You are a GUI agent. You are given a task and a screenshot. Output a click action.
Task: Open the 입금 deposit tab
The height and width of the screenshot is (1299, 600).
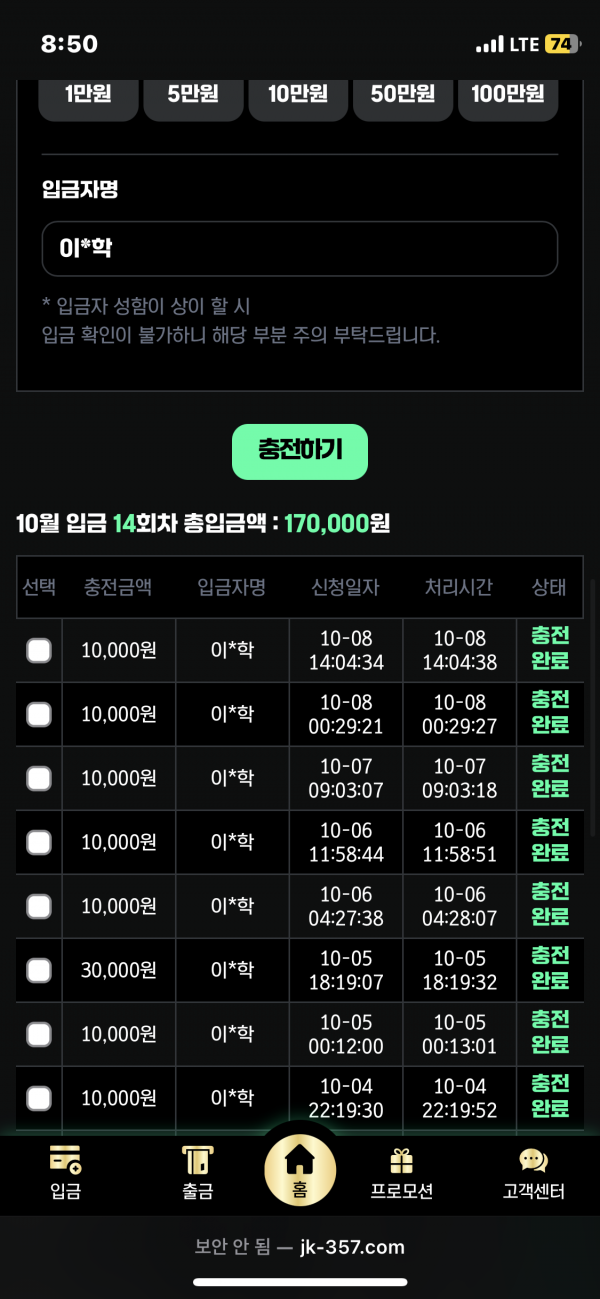pos(66,1172)
